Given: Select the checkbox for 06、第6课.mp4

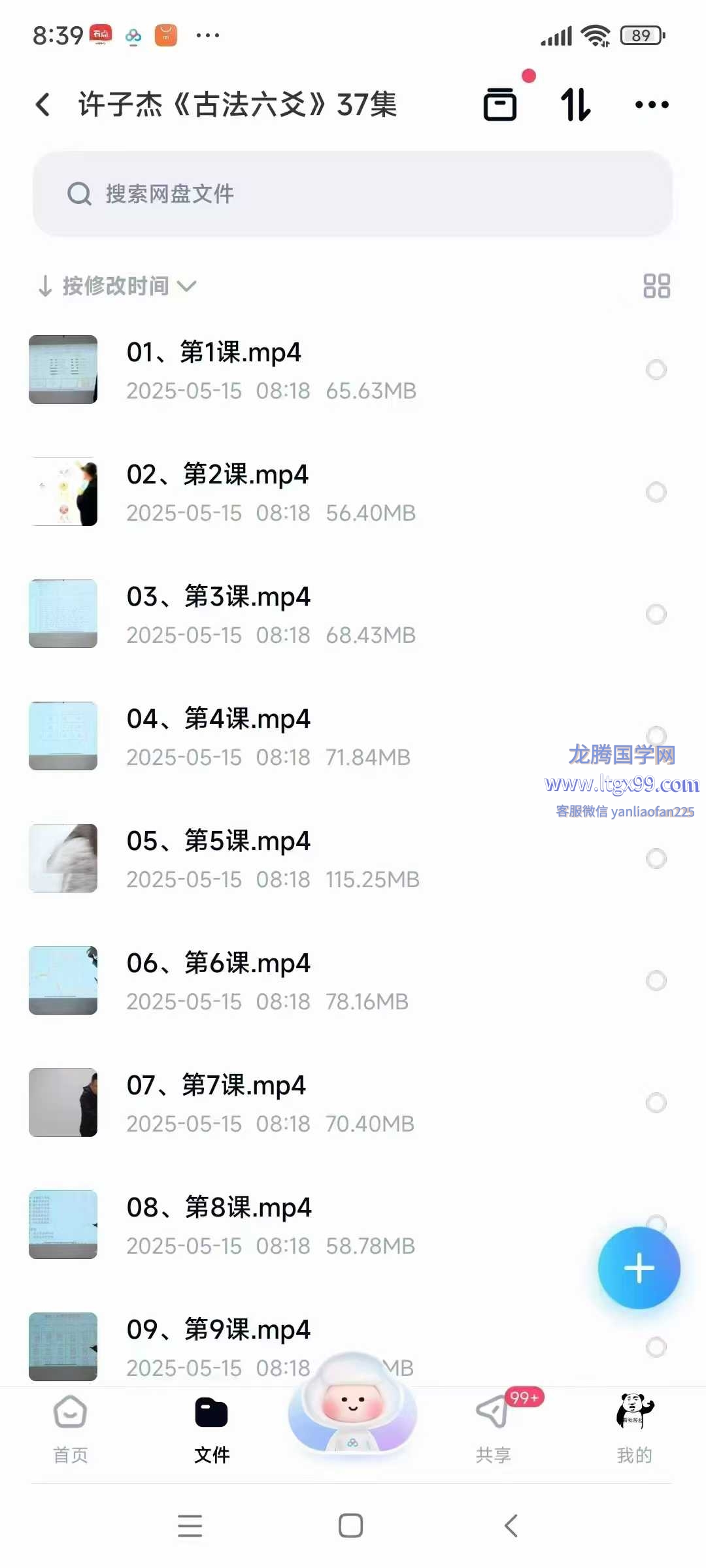Looking at the screenshot, I should click(x=656, y=981).
